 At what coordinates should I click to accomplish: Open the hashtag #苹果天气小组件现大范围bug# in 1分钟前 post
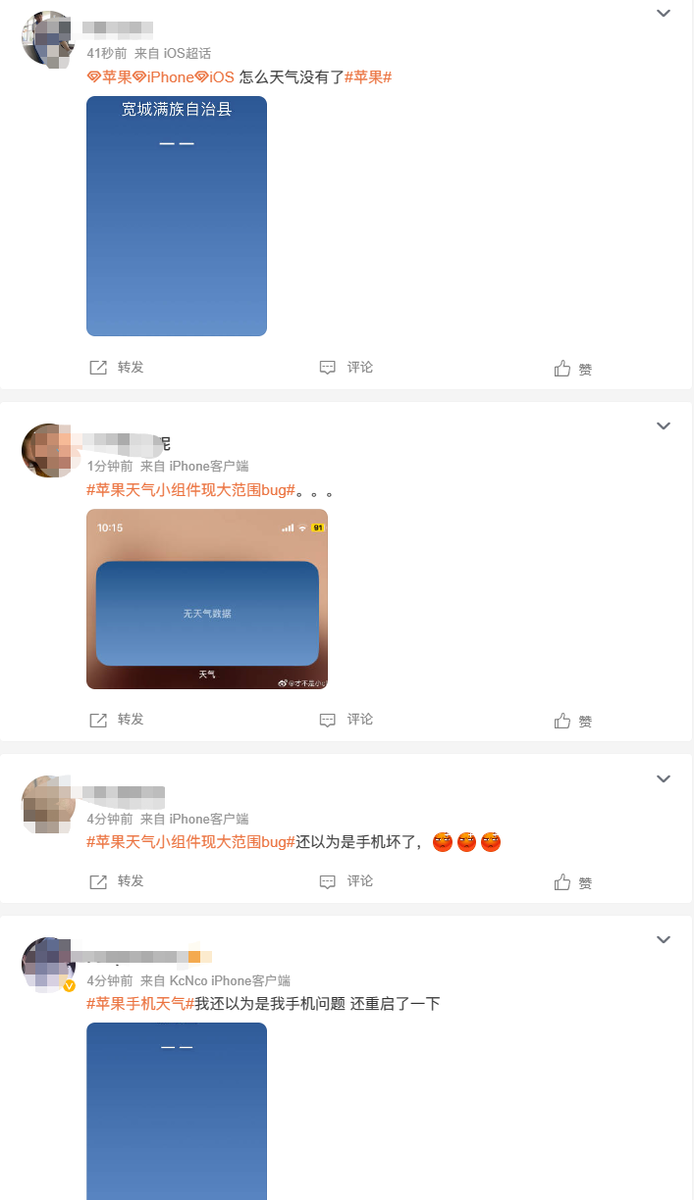click(191, 490)
